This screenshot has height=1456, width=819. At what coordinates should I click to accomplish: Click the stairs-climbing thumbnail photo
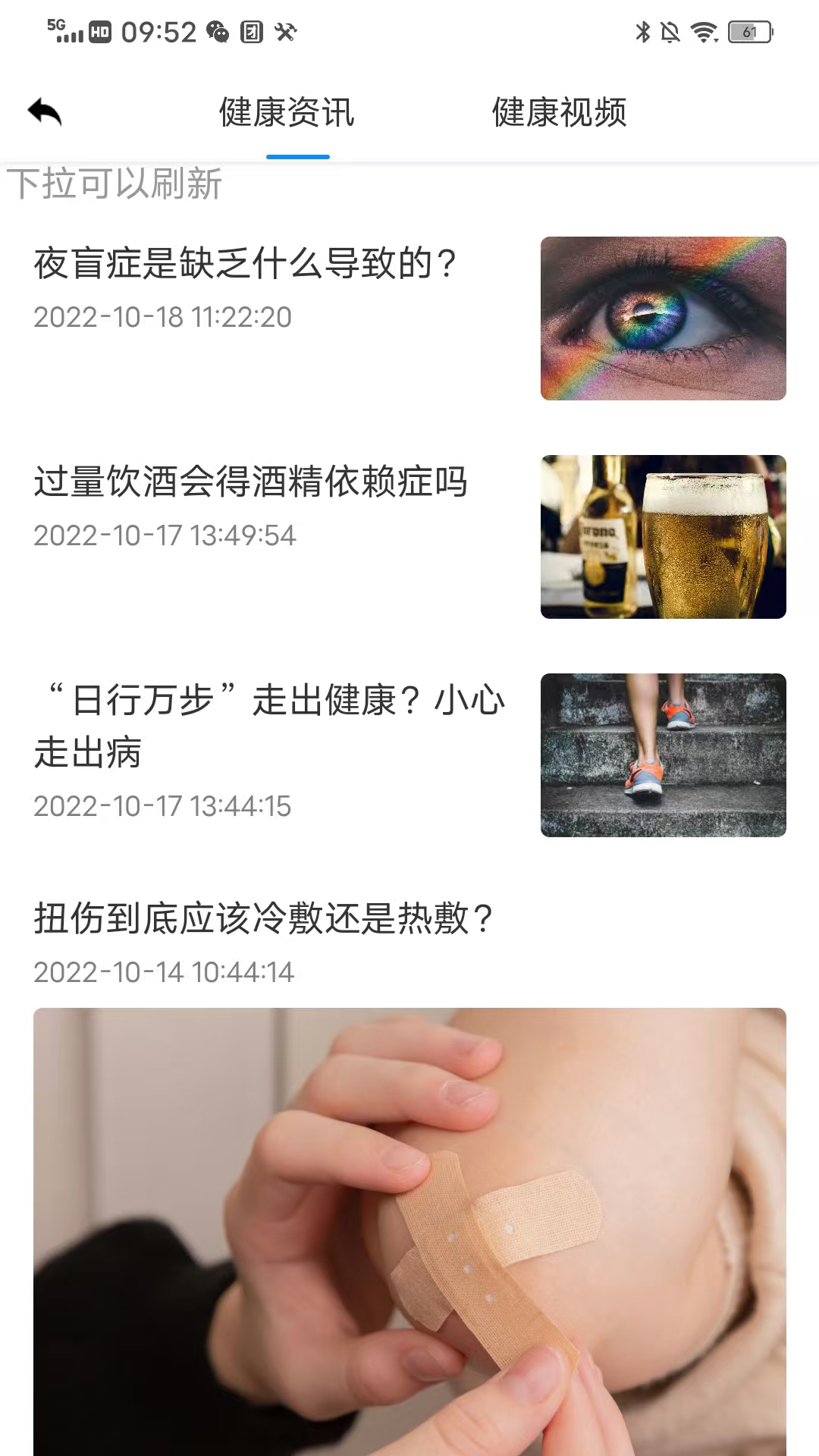pos(664,755)
